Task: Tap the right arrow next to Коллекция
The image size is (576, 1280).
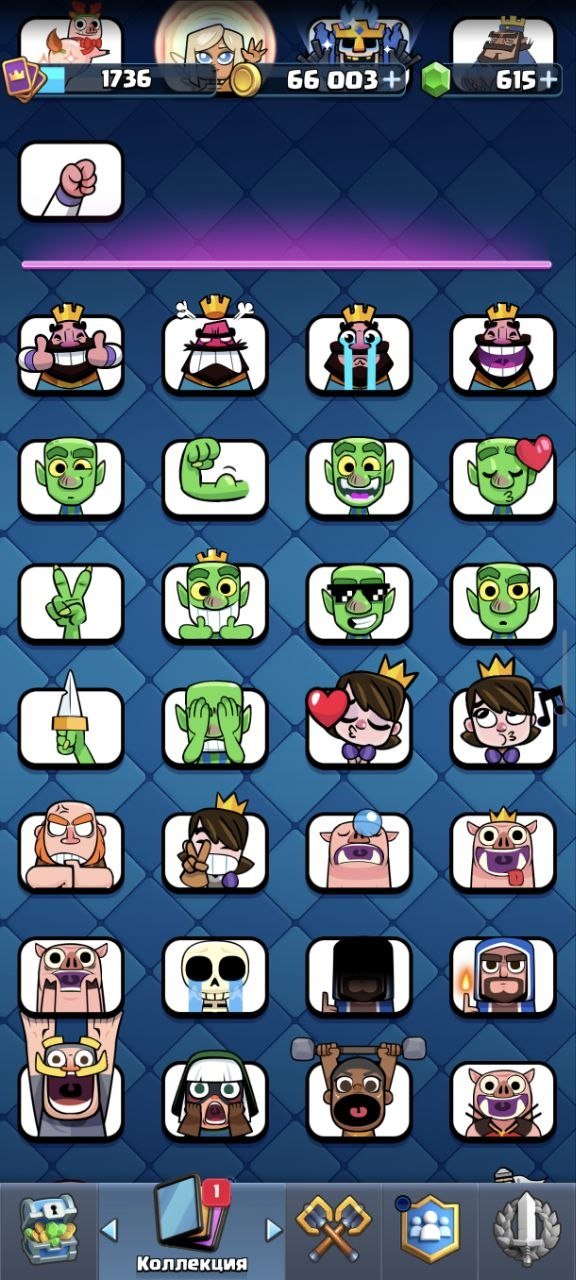Action: tap(271, 1229)
